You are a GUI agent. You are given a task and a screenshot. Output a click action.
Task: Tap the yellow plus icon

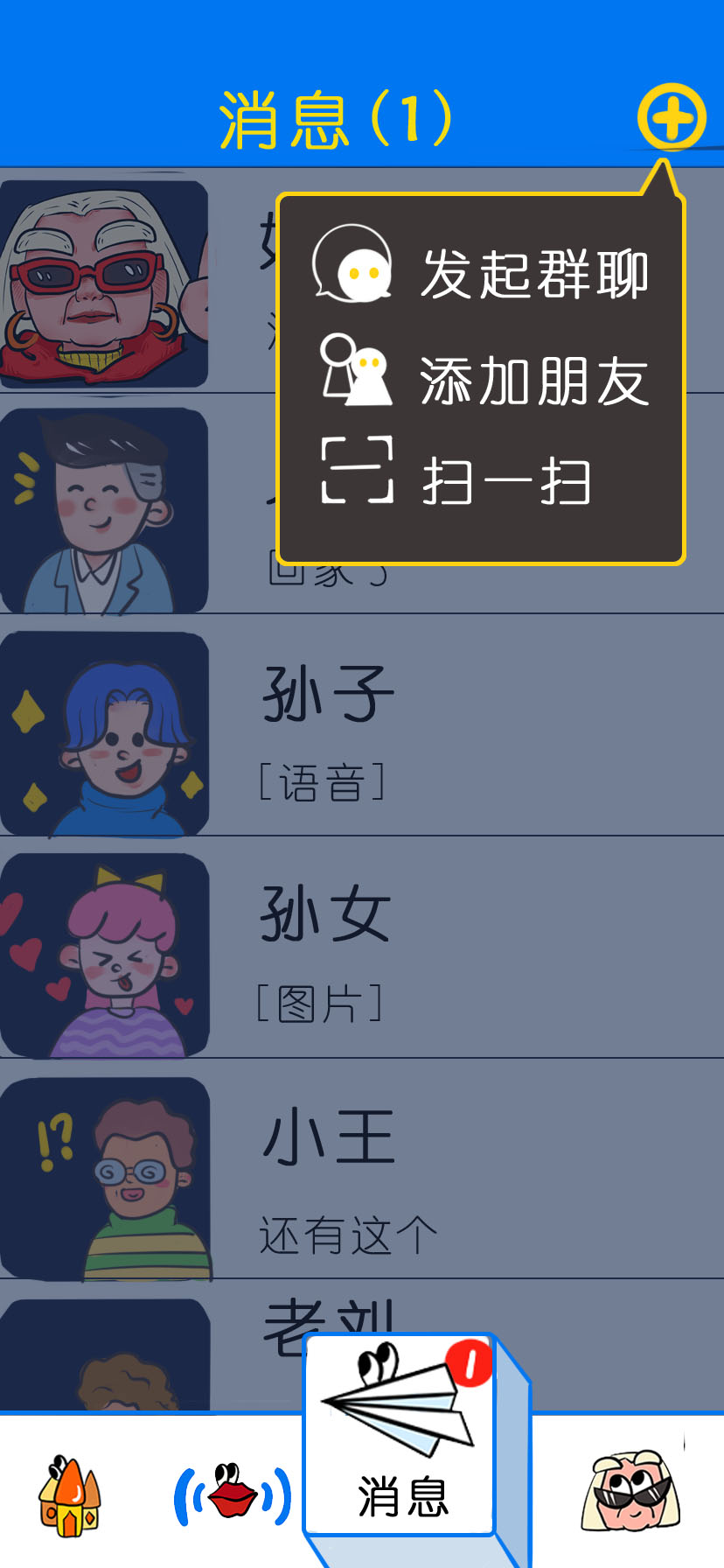671,117
